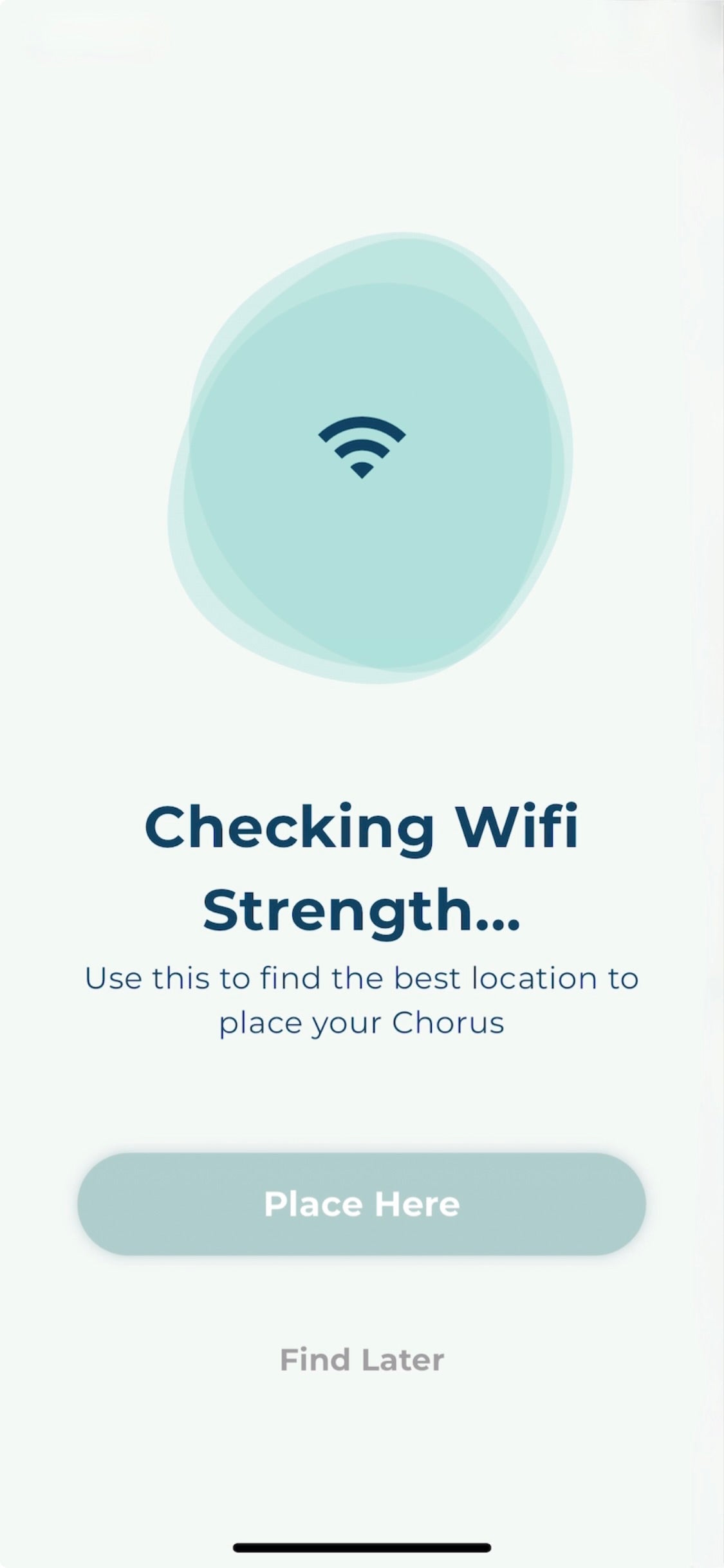
Task: Tap the Place Here button
Action: [362, 1204]
